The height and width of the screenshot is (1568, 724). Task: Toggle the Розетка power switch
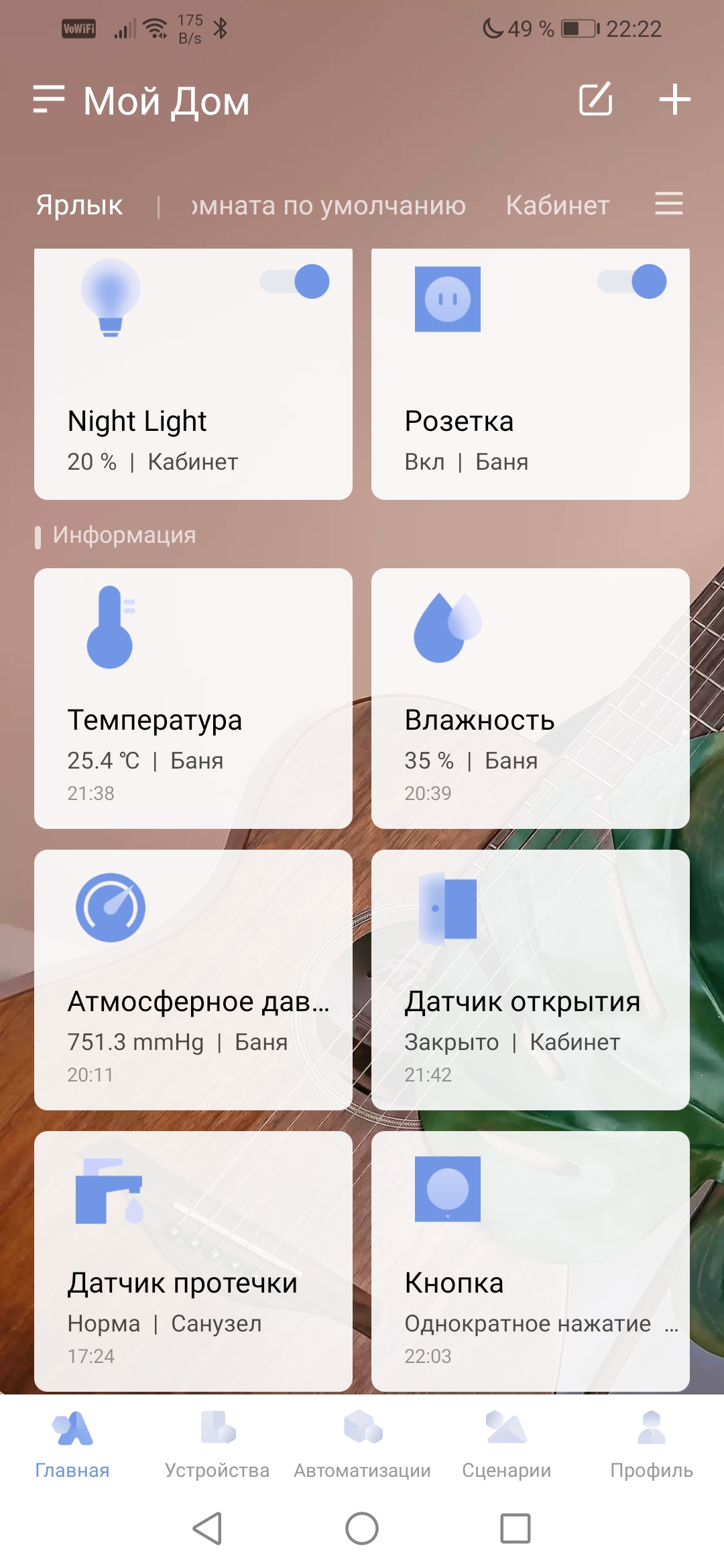tap(632, 281)
